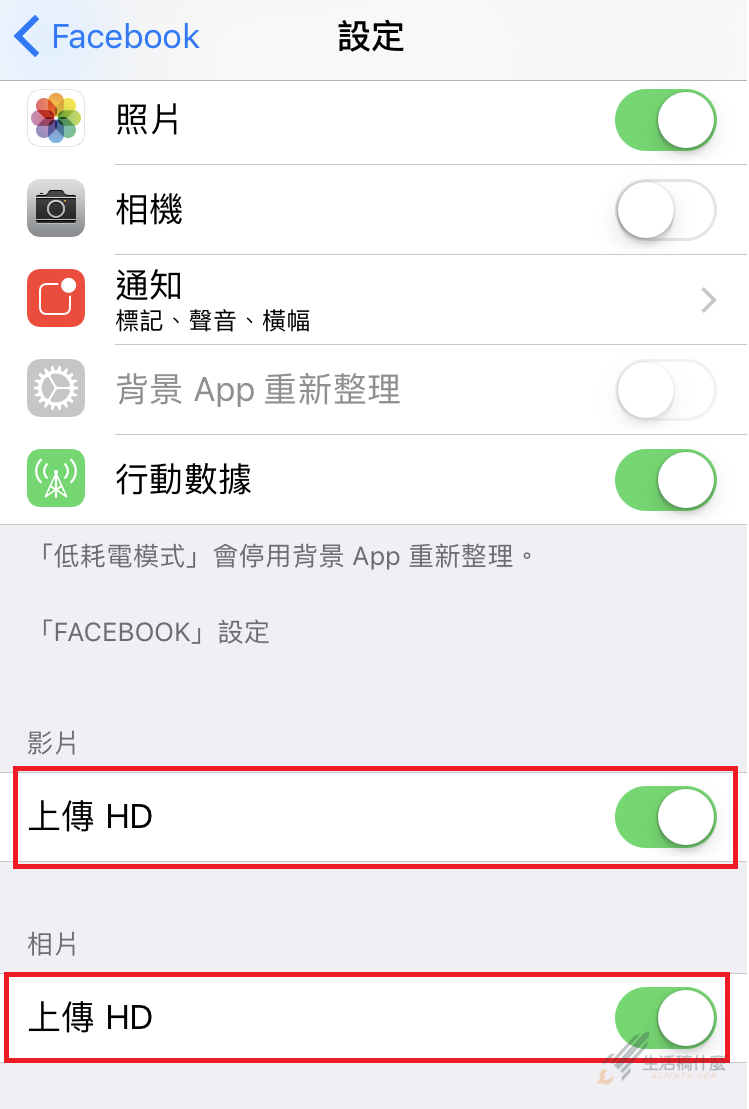749x1109 pixels.
Task: Toggle 上傳 HD under 相片
Action: coord(665,1018)
